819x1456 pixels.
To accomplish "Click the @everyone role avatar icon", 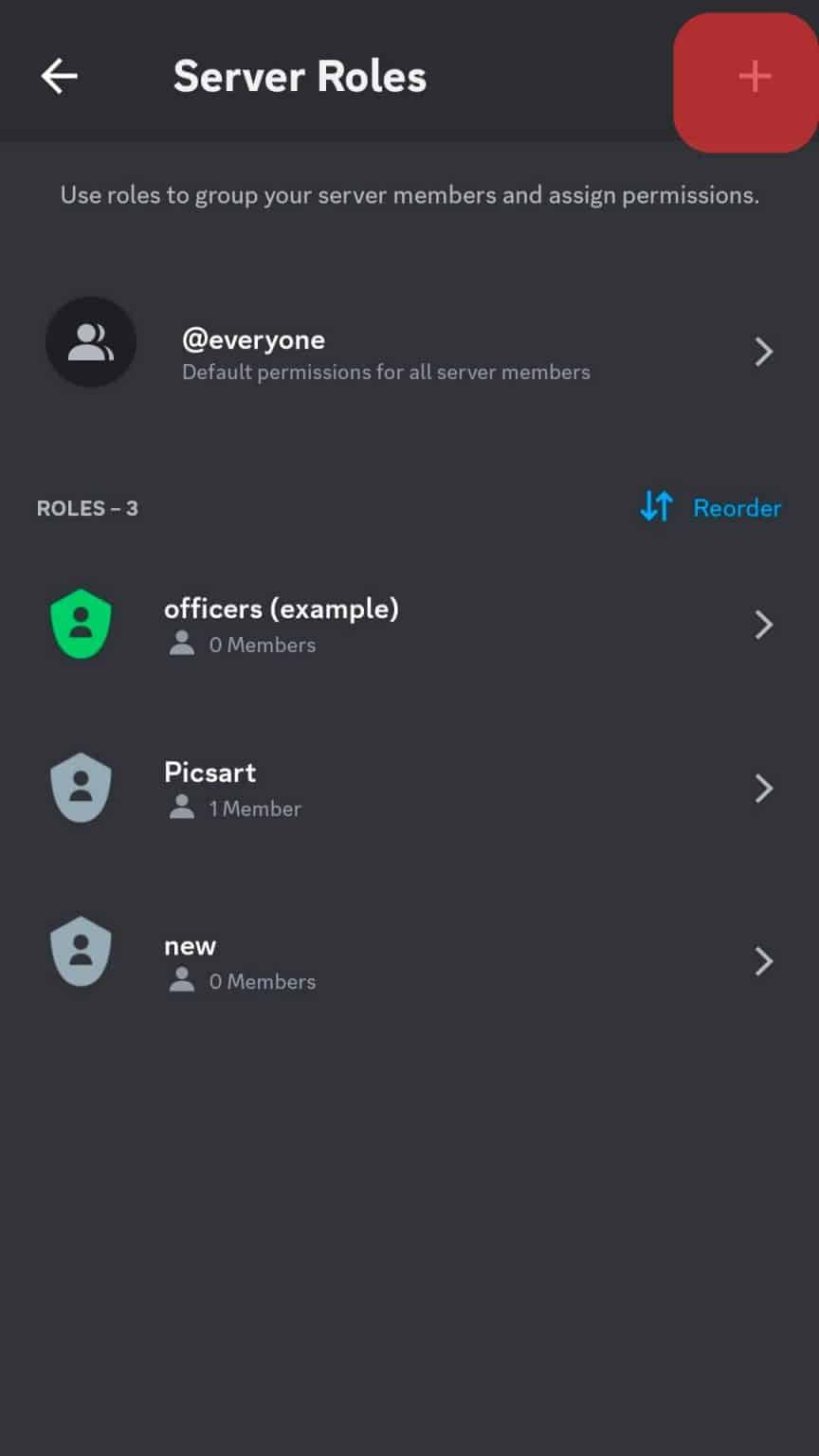I will (91, 341).
